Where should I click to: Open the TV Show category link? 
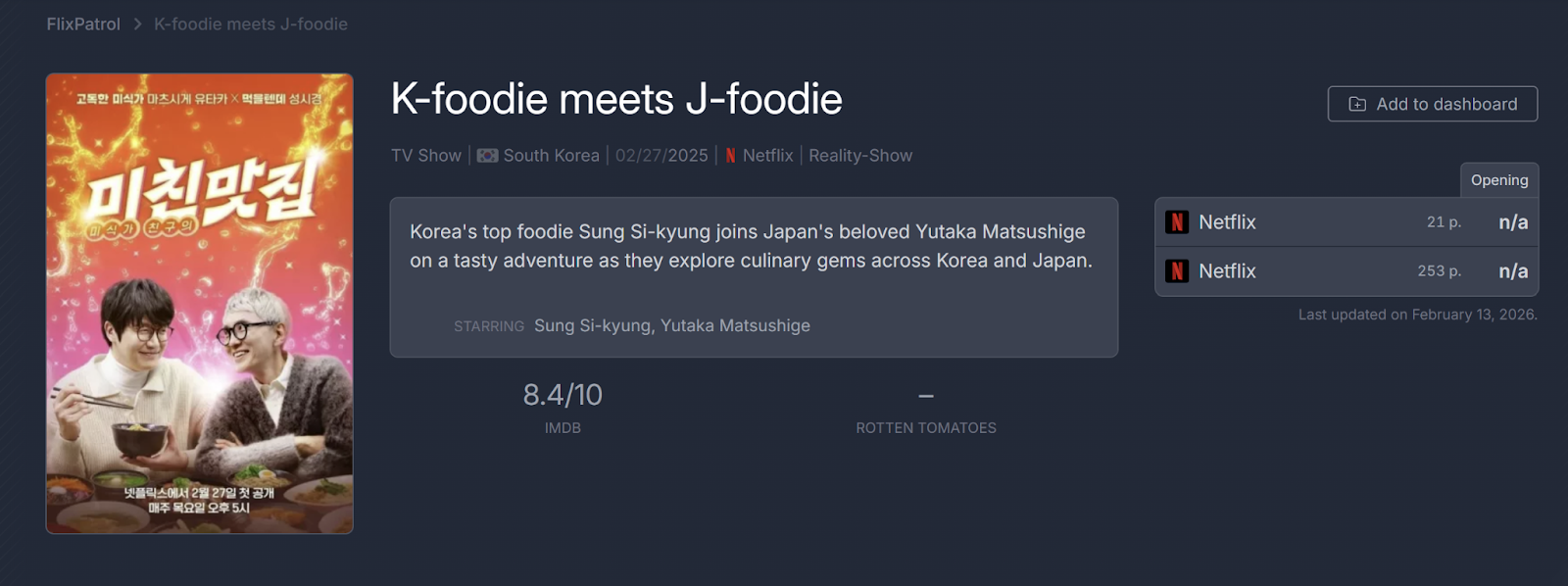coord(425,156)
